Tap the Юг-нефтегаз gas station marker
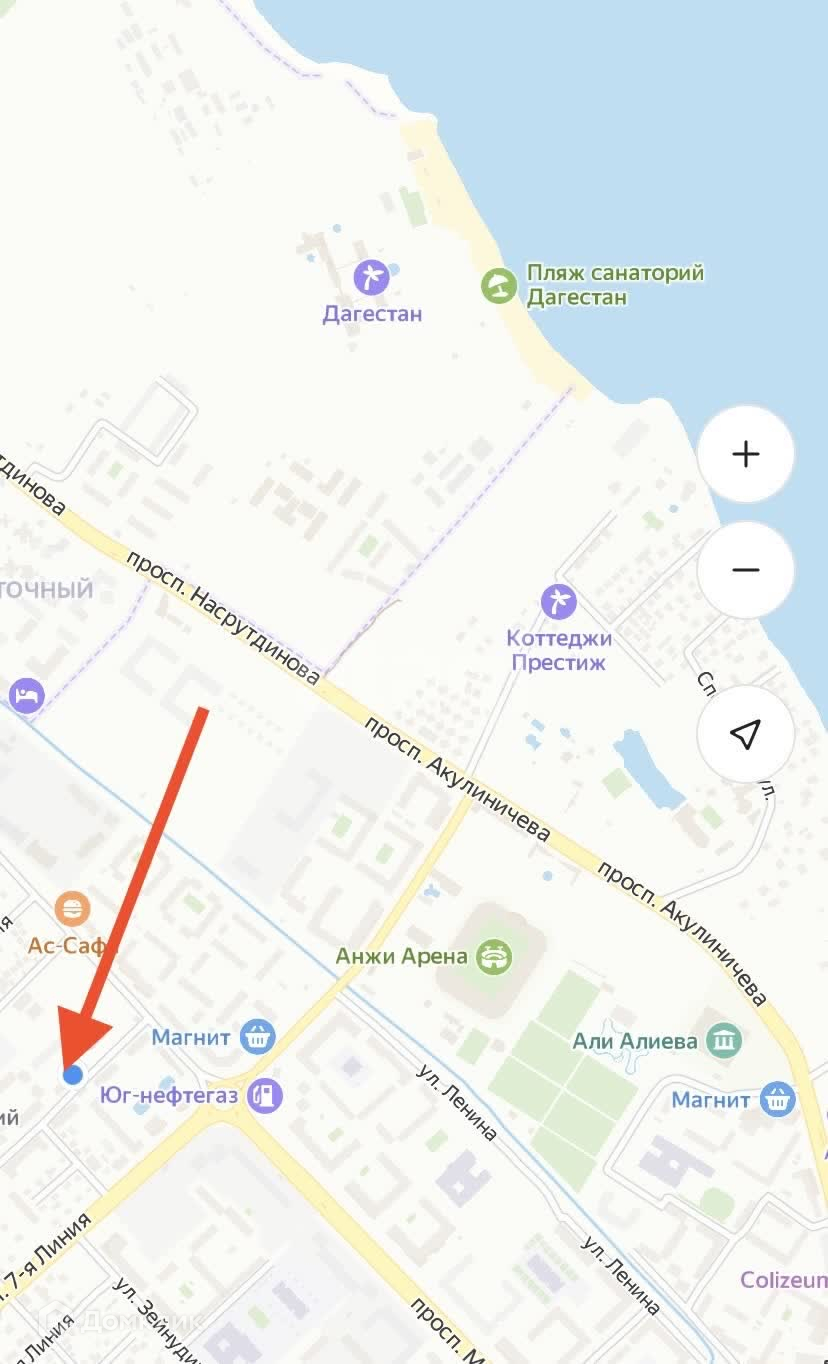 coord(266,1095)
